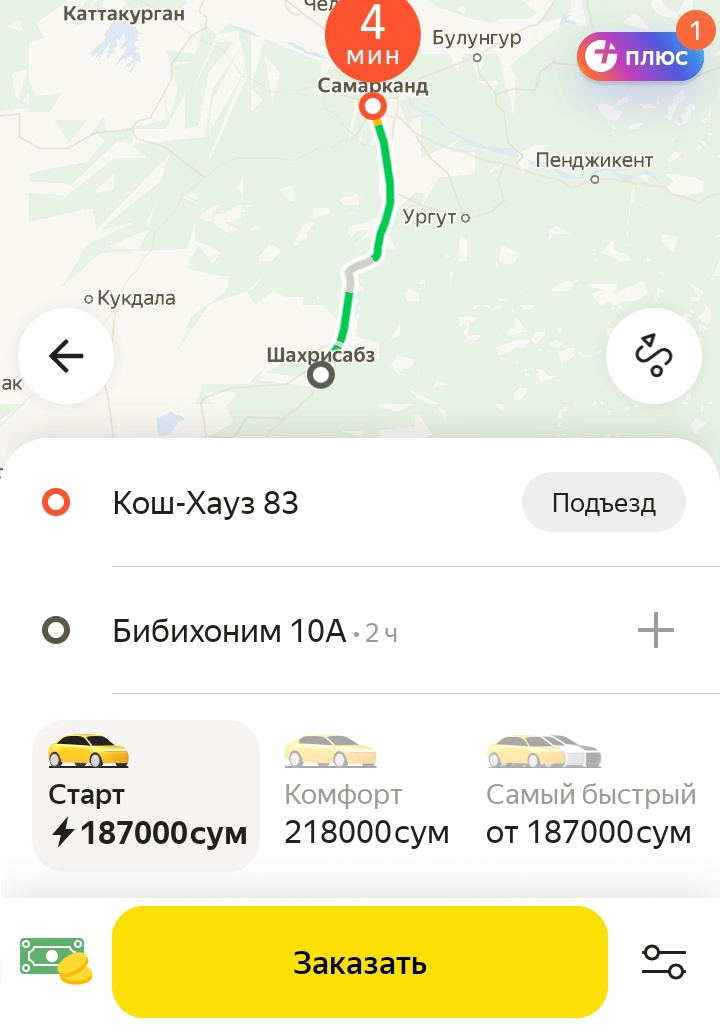Tap the Подъезд button
Viewport: 720px width, 1032px height.
coord(603,502)
